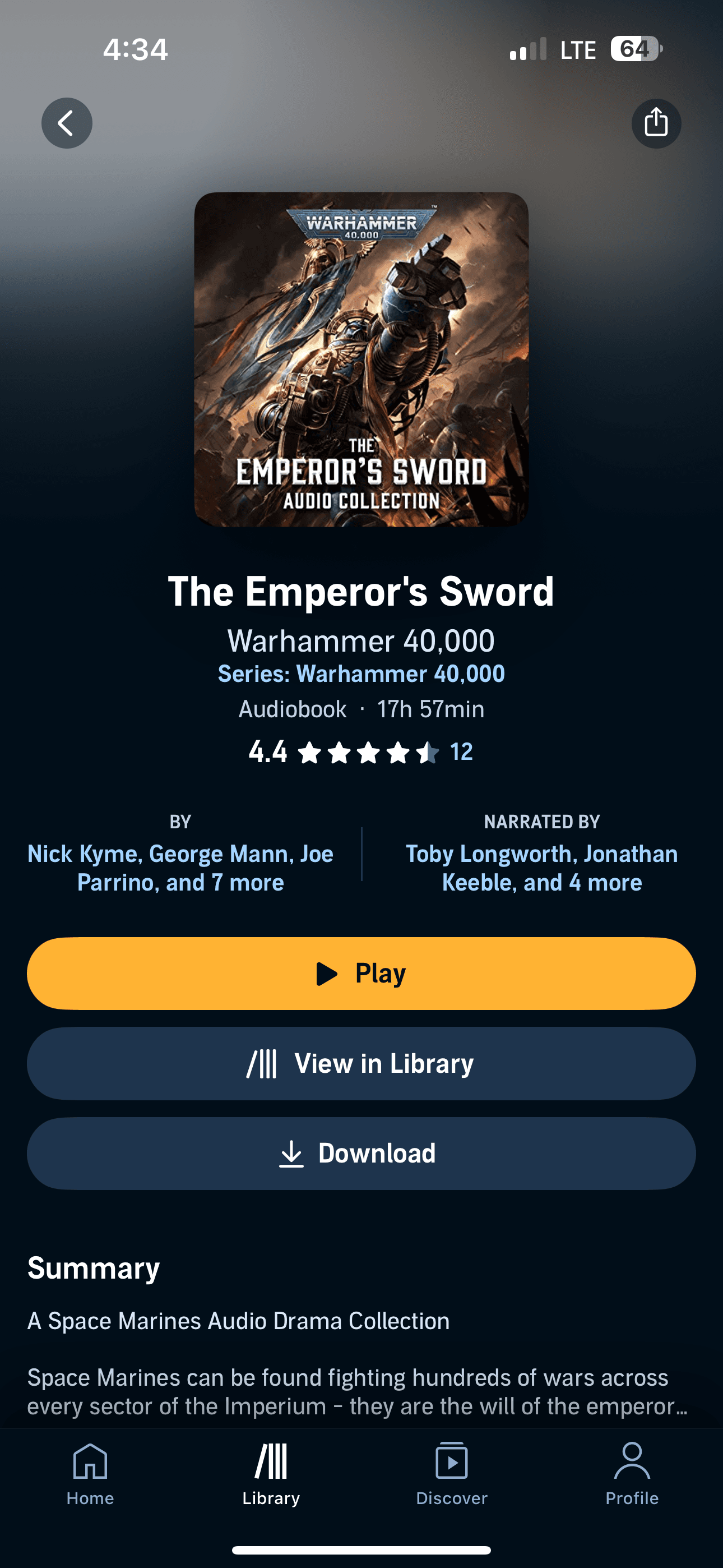This screenshot has width=723, height=1568.
Task: Open narrators Toby Longworth, Jonathan Keeble
Action: tap(541, 868)
